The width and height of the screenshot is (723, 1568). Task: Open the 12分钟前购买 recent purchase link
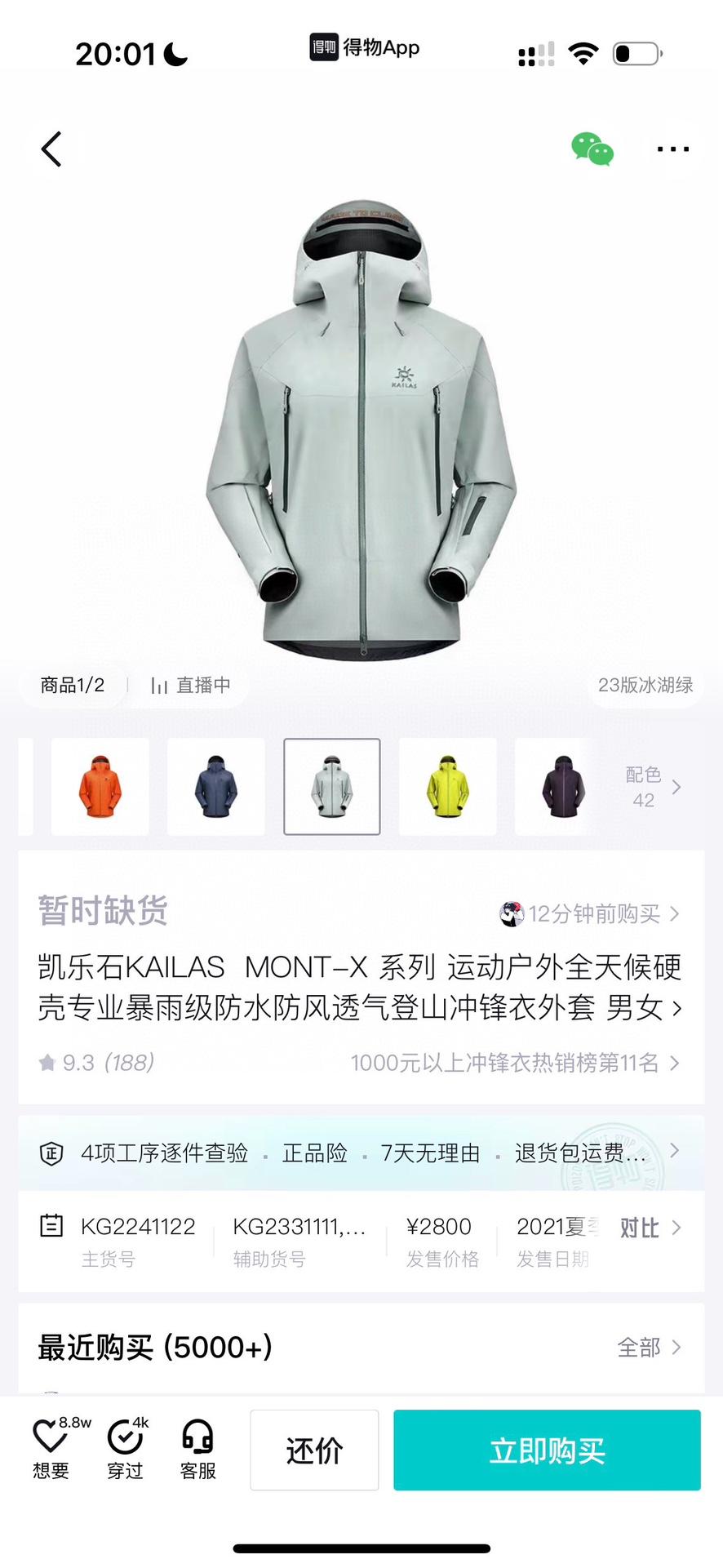tap(590, 914)
